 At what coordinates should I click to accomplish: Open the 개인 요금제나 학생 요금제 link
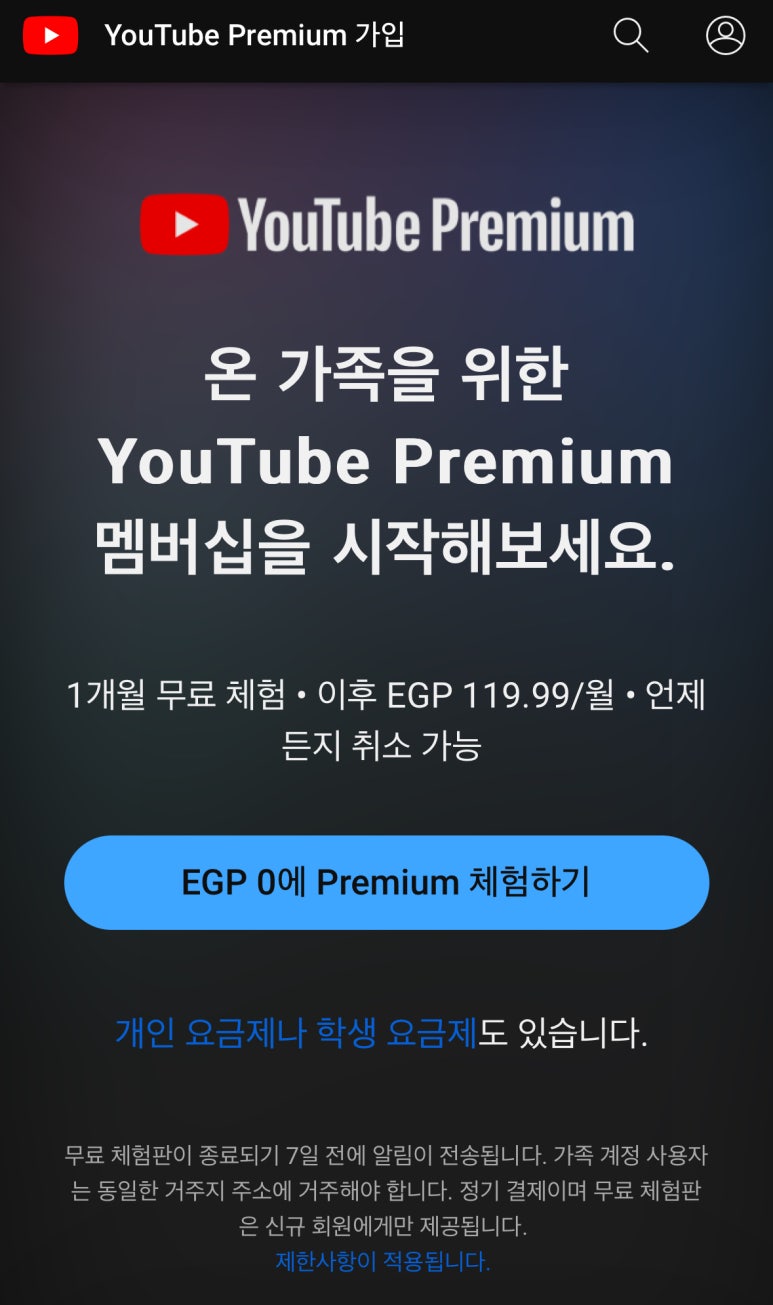296,1032
